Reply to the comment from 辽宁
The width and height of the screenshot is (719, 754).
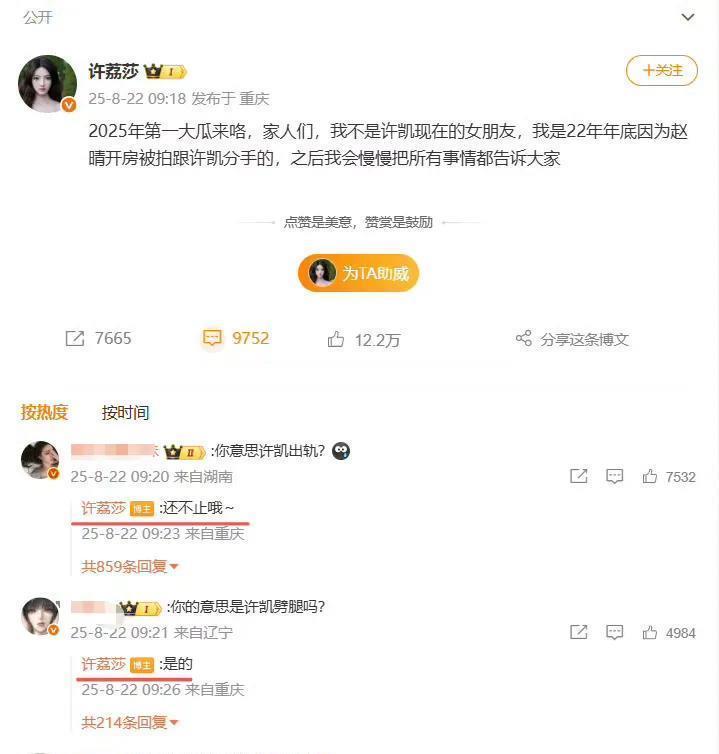point(616,633)
